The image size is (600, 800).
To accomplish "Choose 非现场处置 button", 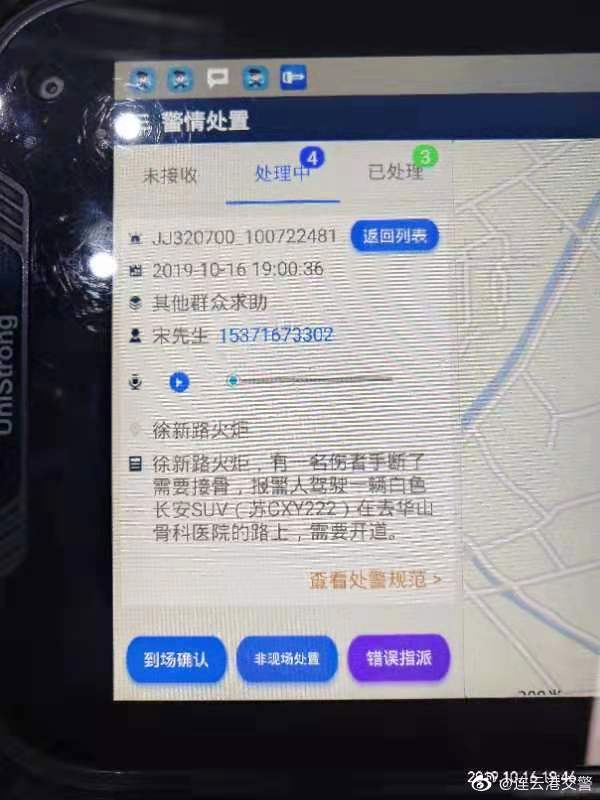I will point(286,659).
